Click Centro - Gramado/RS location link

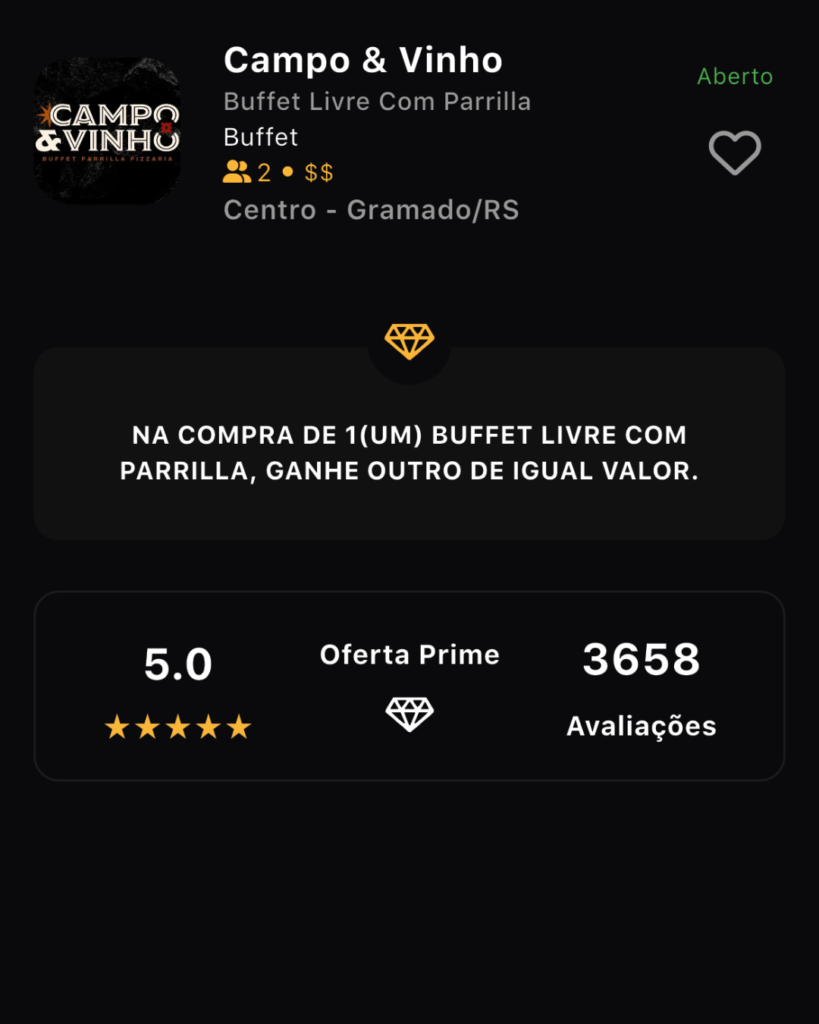coord(371,210)
